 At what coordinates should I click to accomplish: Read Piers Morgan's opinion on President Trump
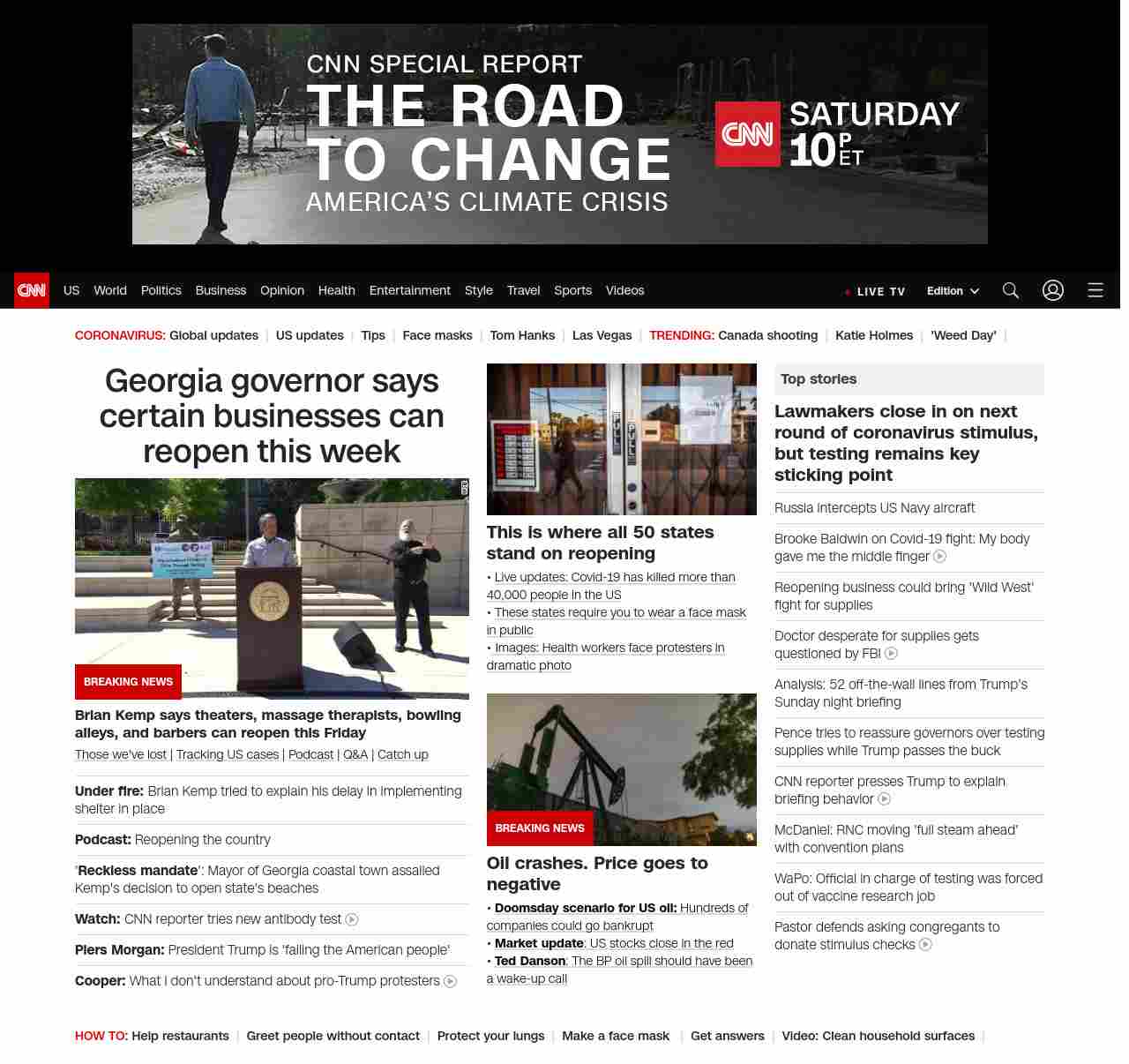pyautogui.click(x=262, y=950)
